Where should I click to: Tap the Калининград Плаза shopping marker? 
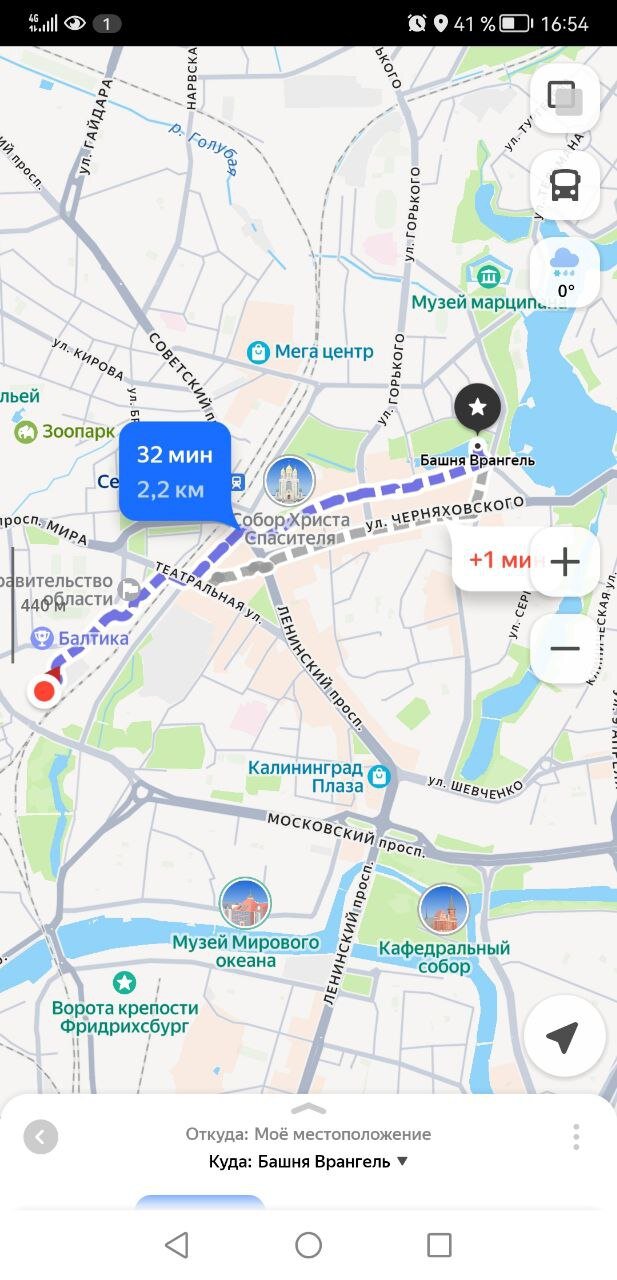coord(378,775)
